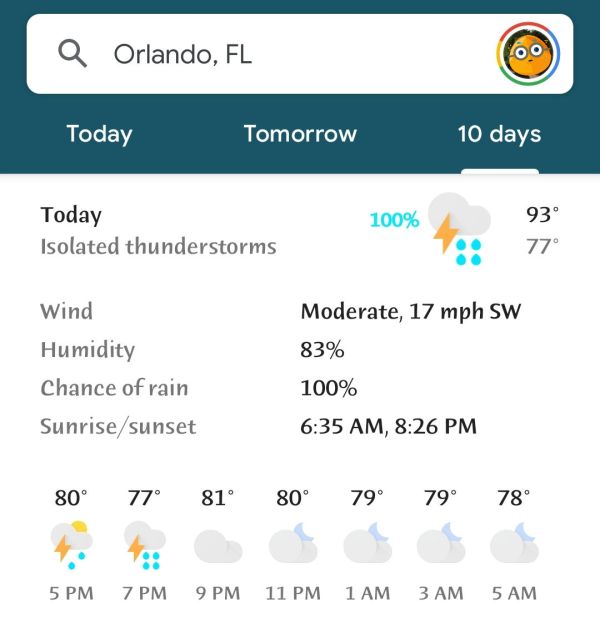600x619 pixels.
Task: Tap the search magnifier icon
Action: coord(73,54)
